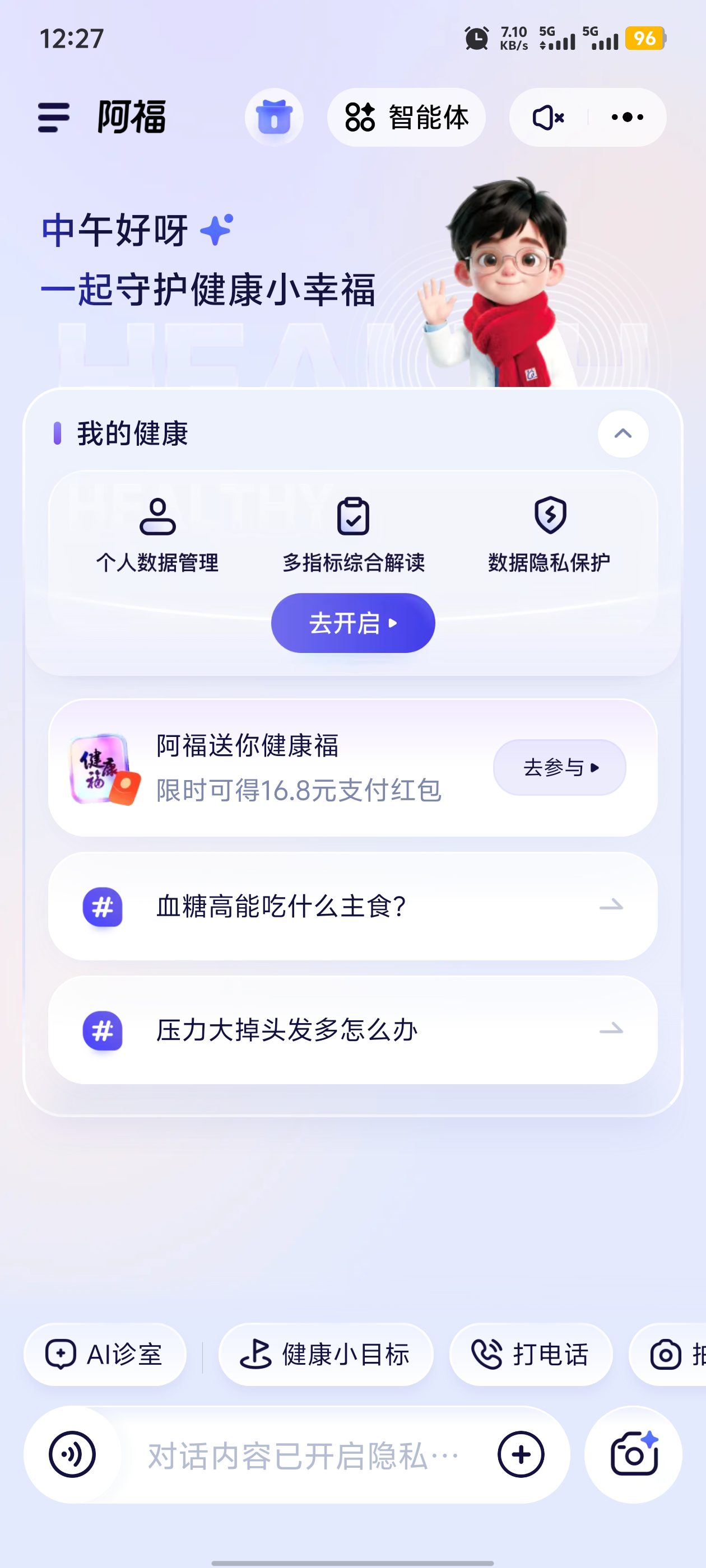Collapse the 我的健康 section
This screenshot has height=1568, width=706.
pos(623,434)
